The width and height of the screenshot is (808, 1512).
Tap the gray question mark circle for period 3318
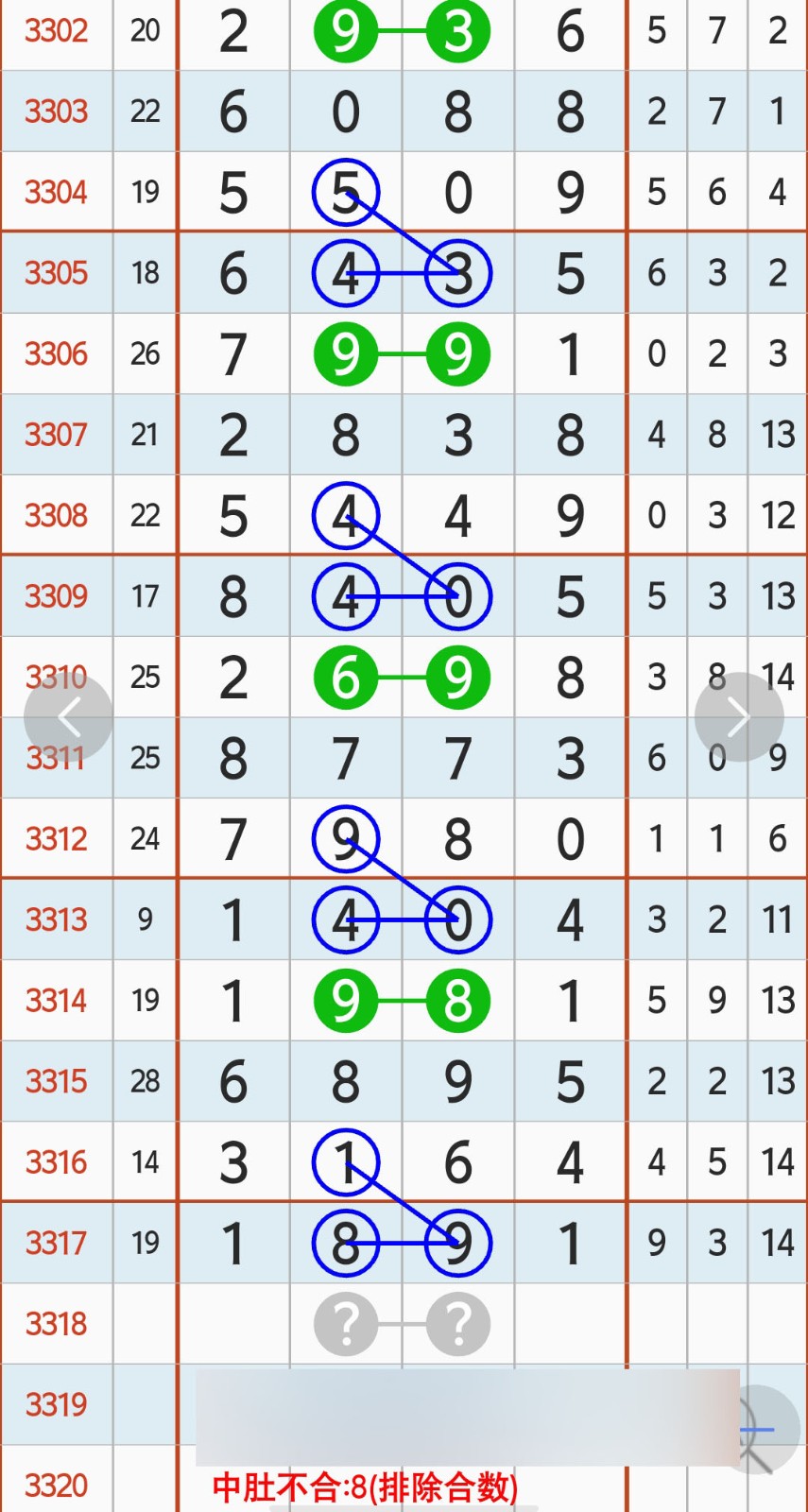(x=346, y=1324)
